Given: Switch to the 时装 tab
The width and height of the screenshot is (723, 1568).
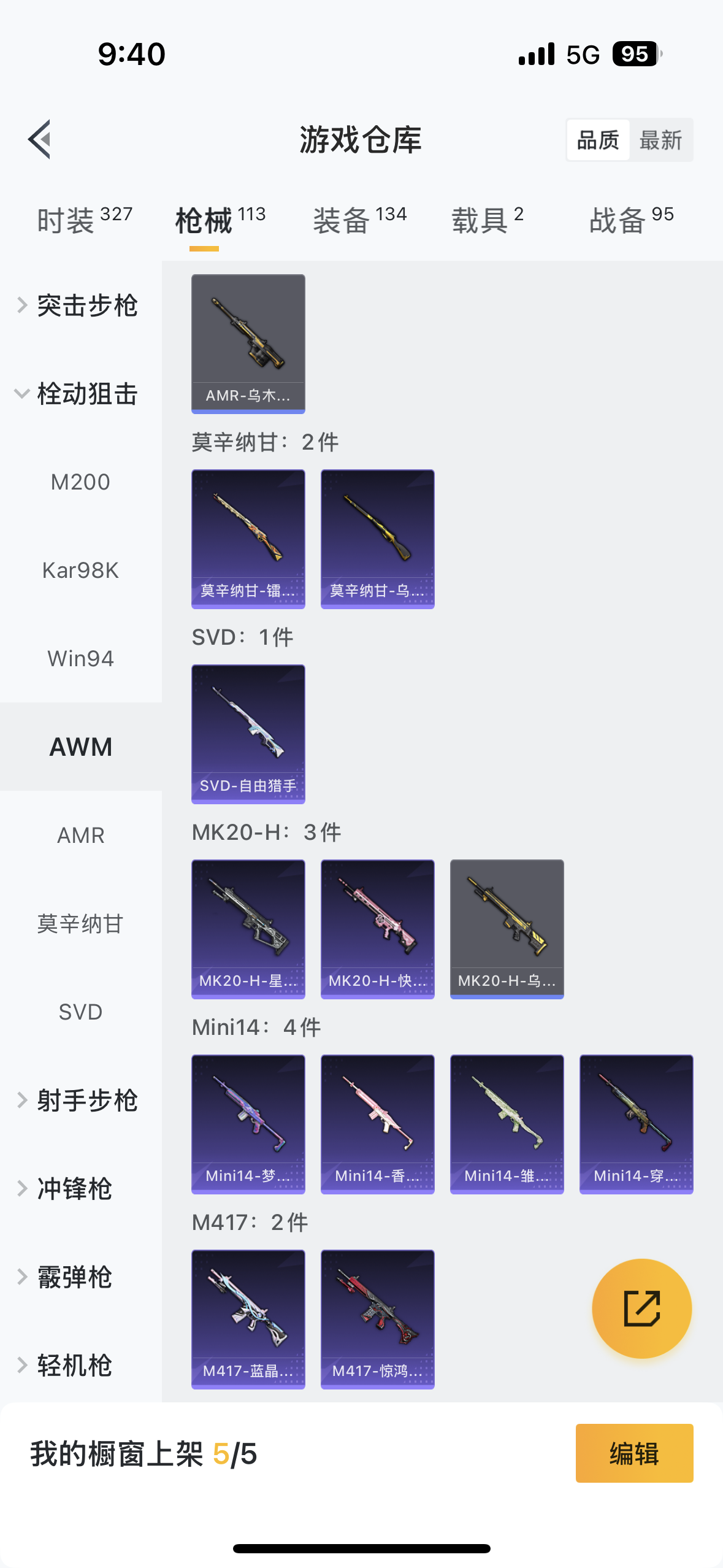Looking at the screenshot, I should pyautogui.click(x=85, y=220).
